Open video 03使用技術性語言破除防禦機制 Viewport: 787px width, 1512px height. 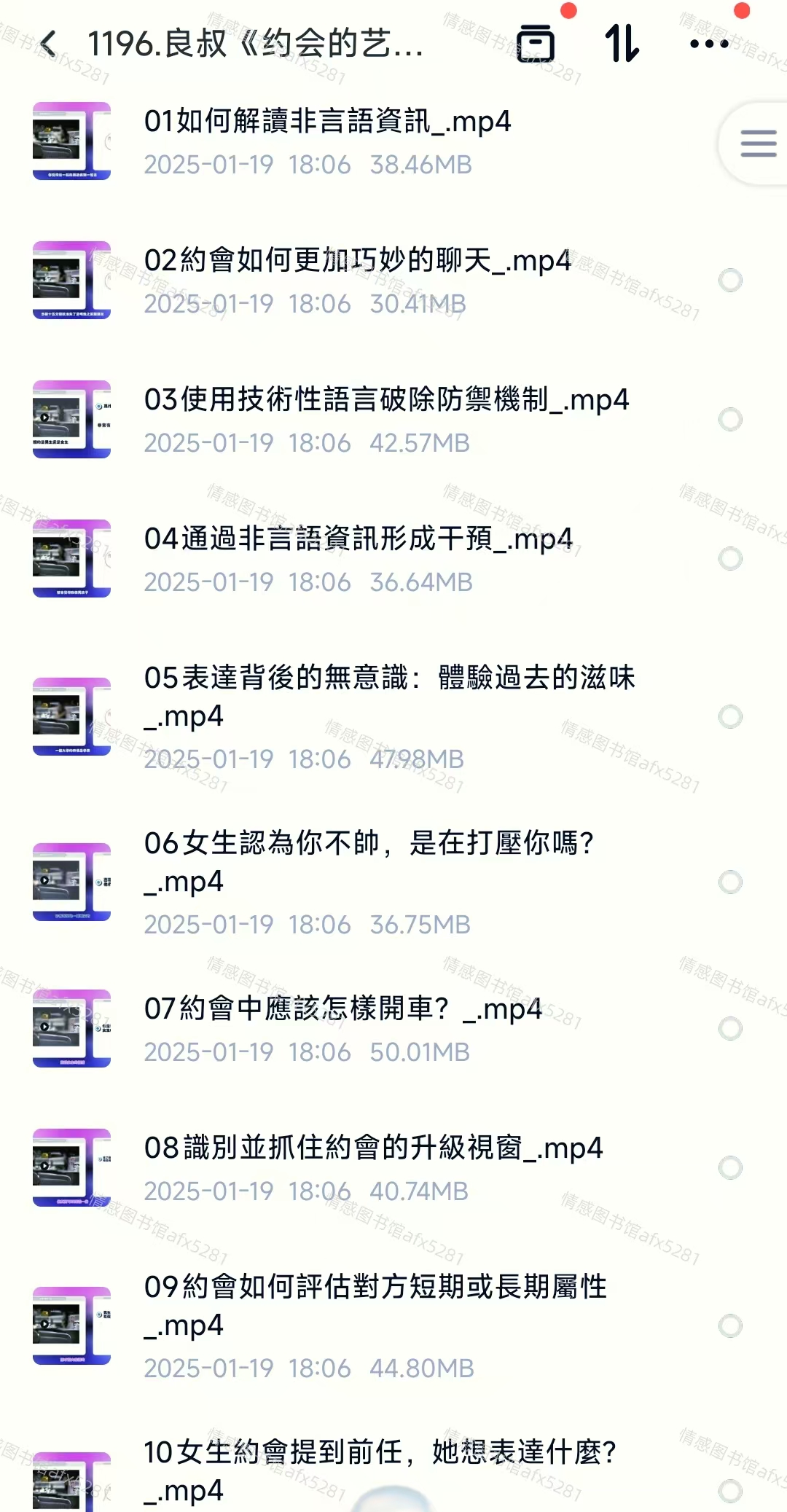coord(386,400)
